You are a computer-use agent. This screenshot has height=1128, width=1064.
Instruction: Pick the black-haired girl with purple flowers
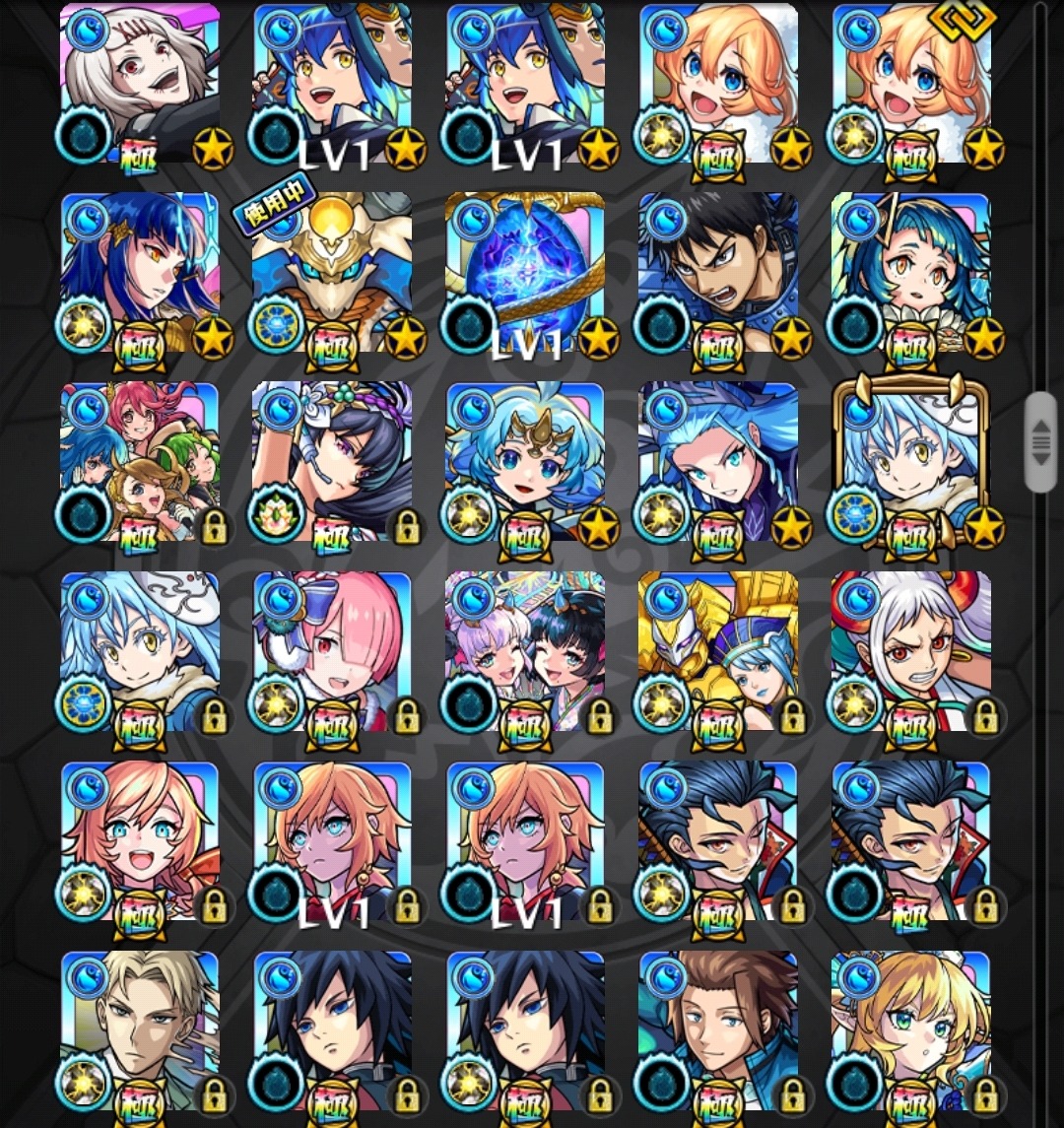click(x=332, y=462)
